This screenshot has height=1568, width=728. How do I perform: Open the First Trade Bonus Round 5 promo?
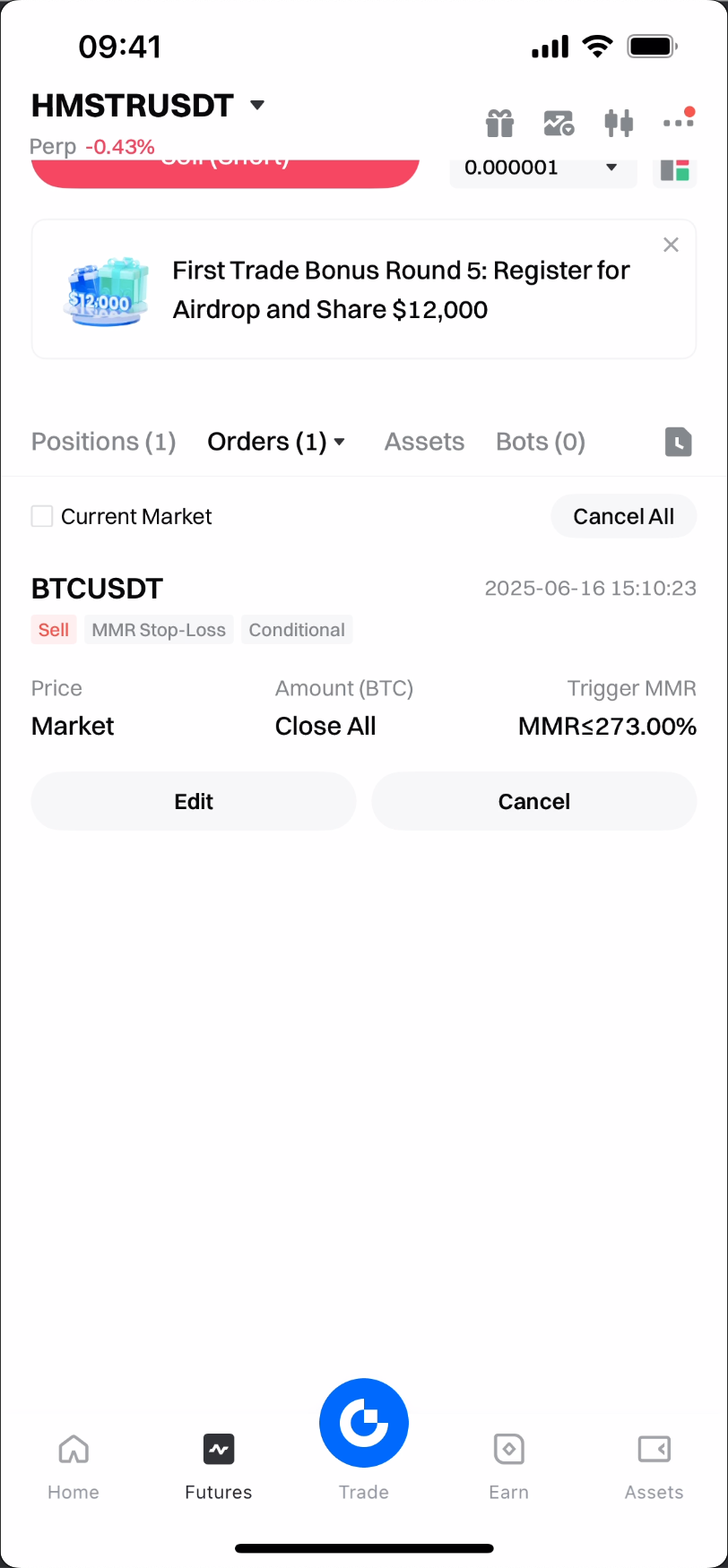(401, 289)
